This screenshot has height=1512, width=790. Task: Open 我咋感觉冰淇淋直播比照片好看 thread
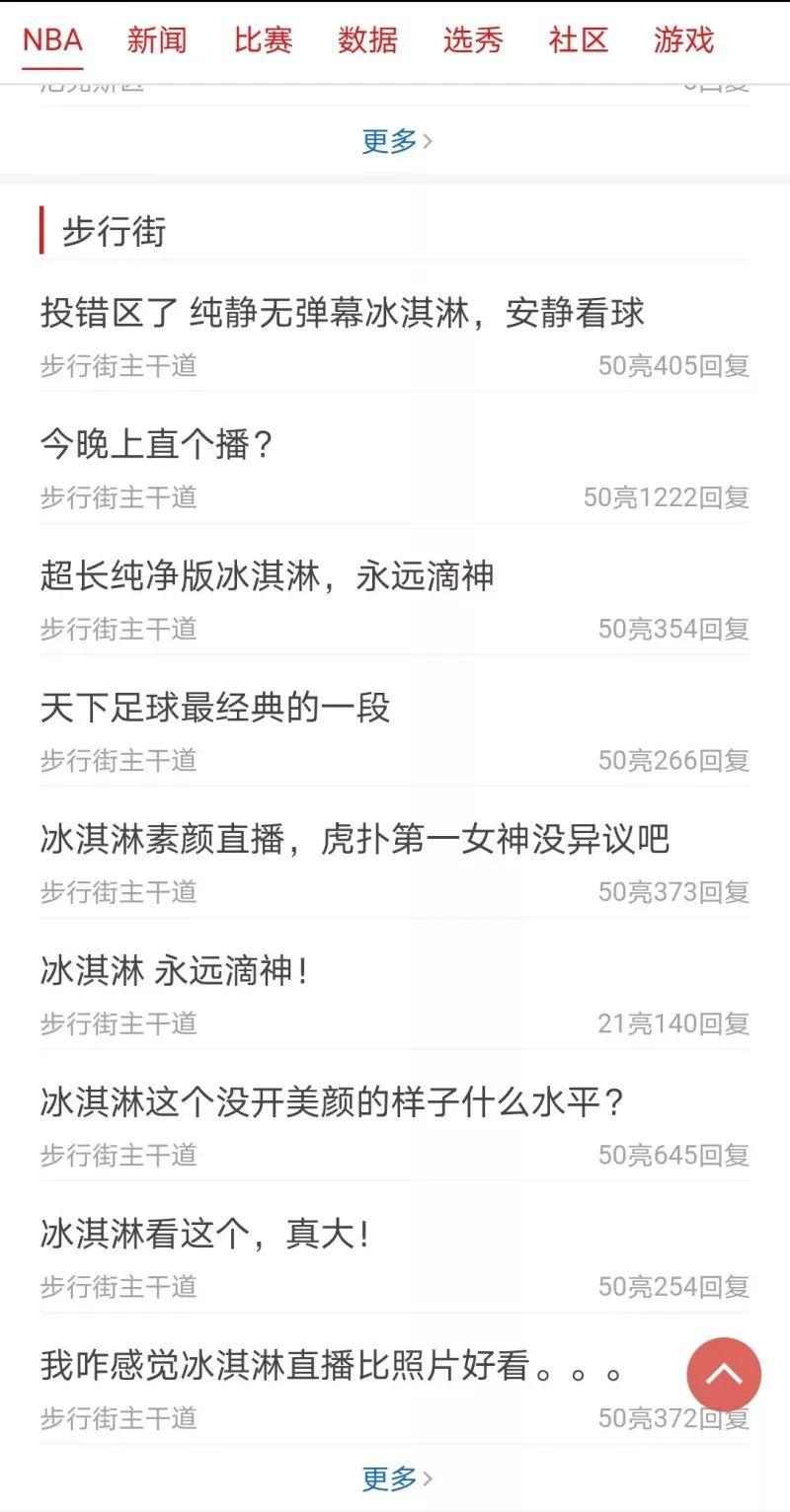(x=333, y=1366)
